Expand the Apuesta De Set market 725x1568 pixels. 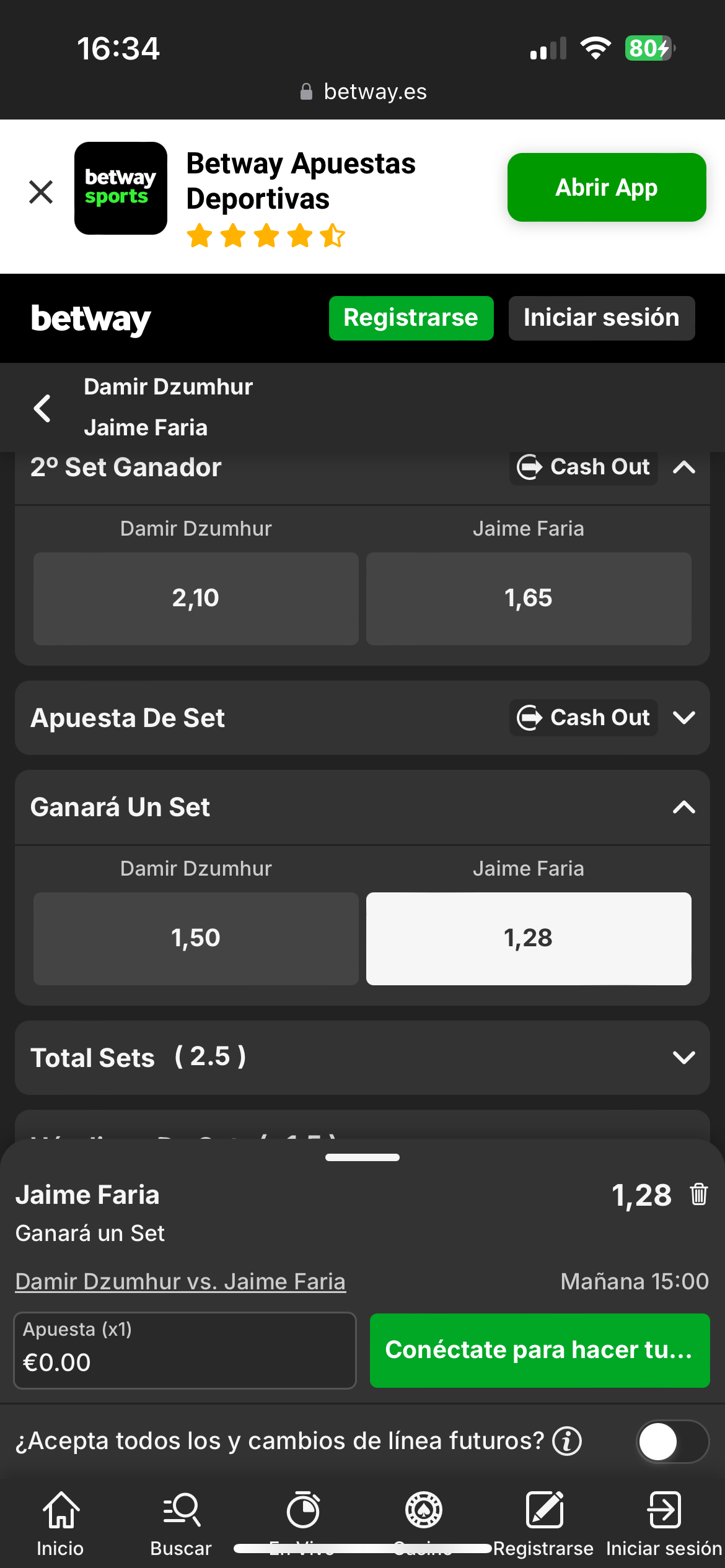coord(683,718)
